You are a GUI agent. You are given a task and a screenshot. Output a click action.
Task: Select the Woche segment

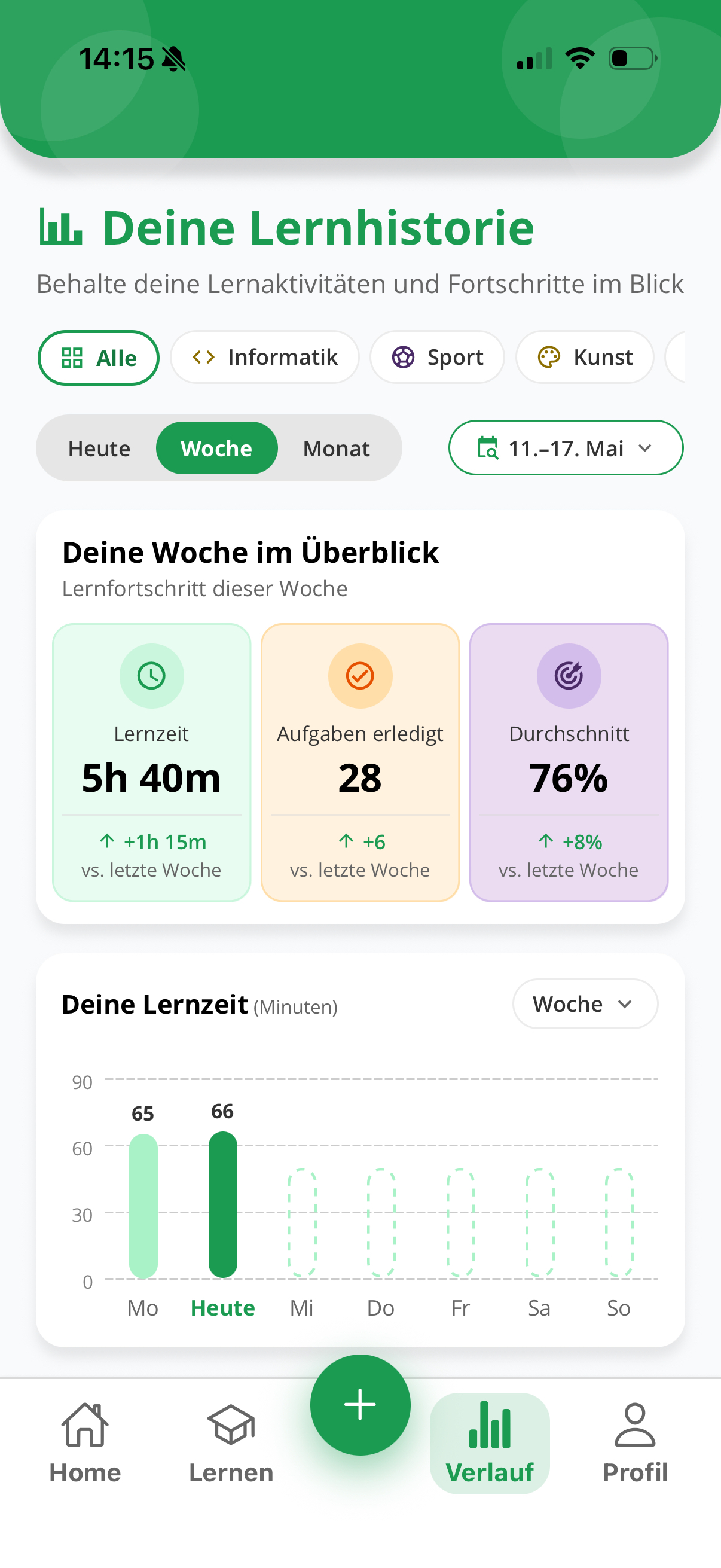(216, 449)
